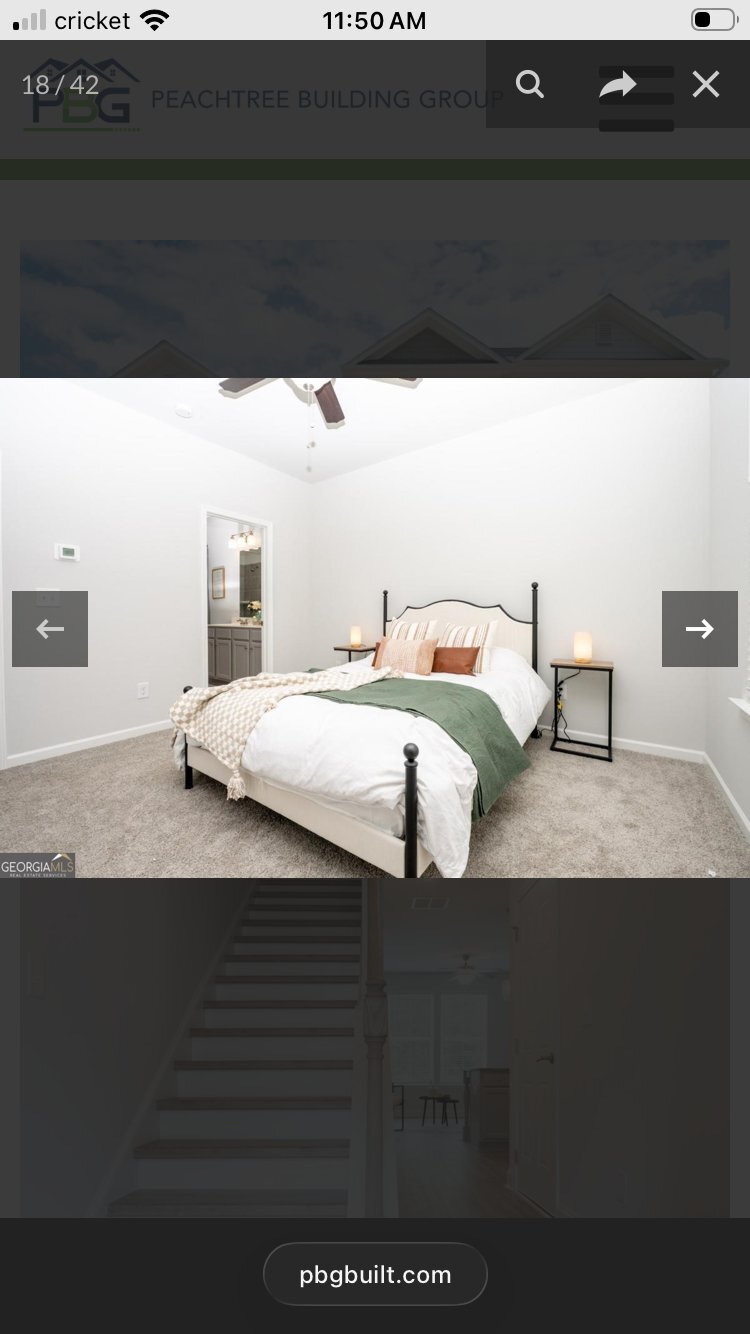
Task: Tap the pbgbuilt.com address pill
Action: (x=375, y=1275)
